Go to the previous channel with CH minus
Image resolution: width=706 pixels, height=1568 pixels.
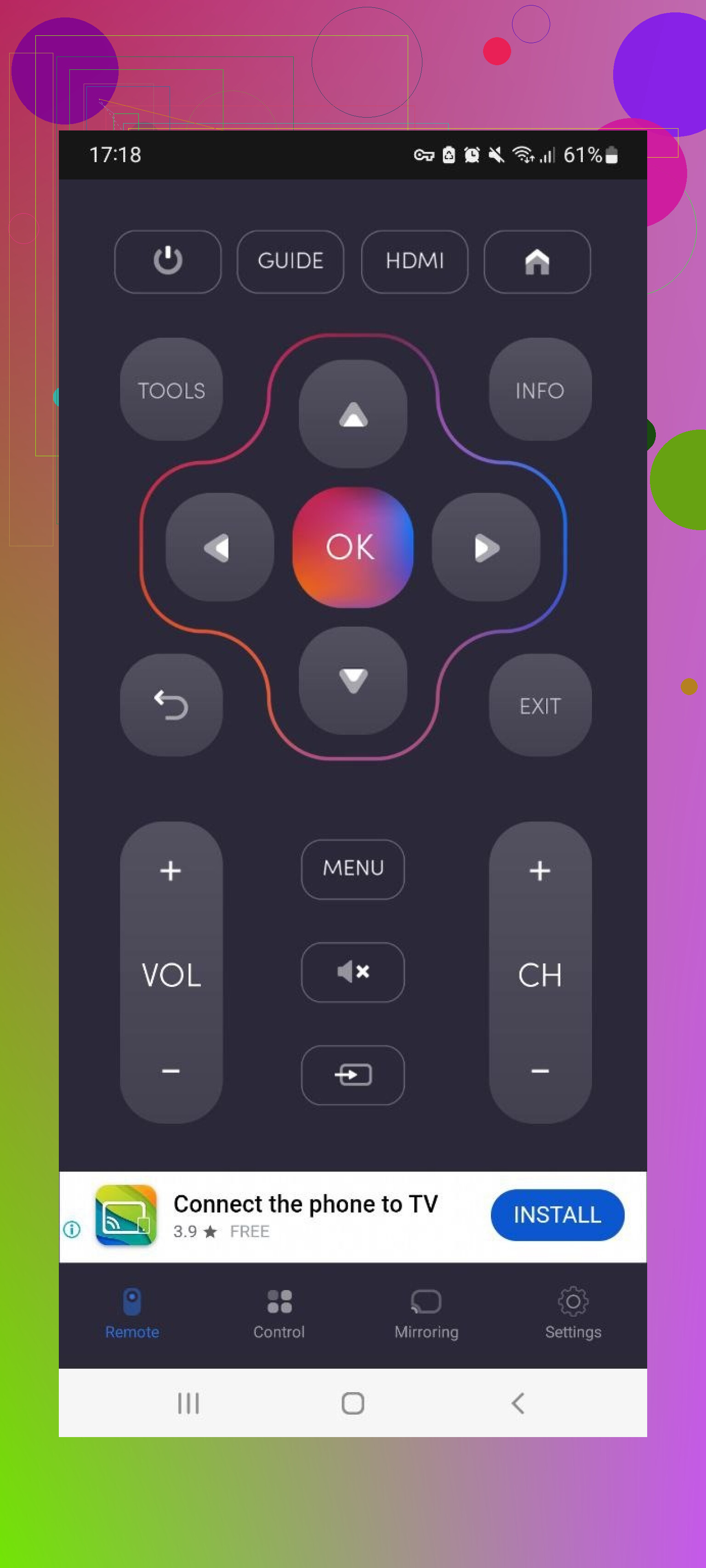point(540,1071)
